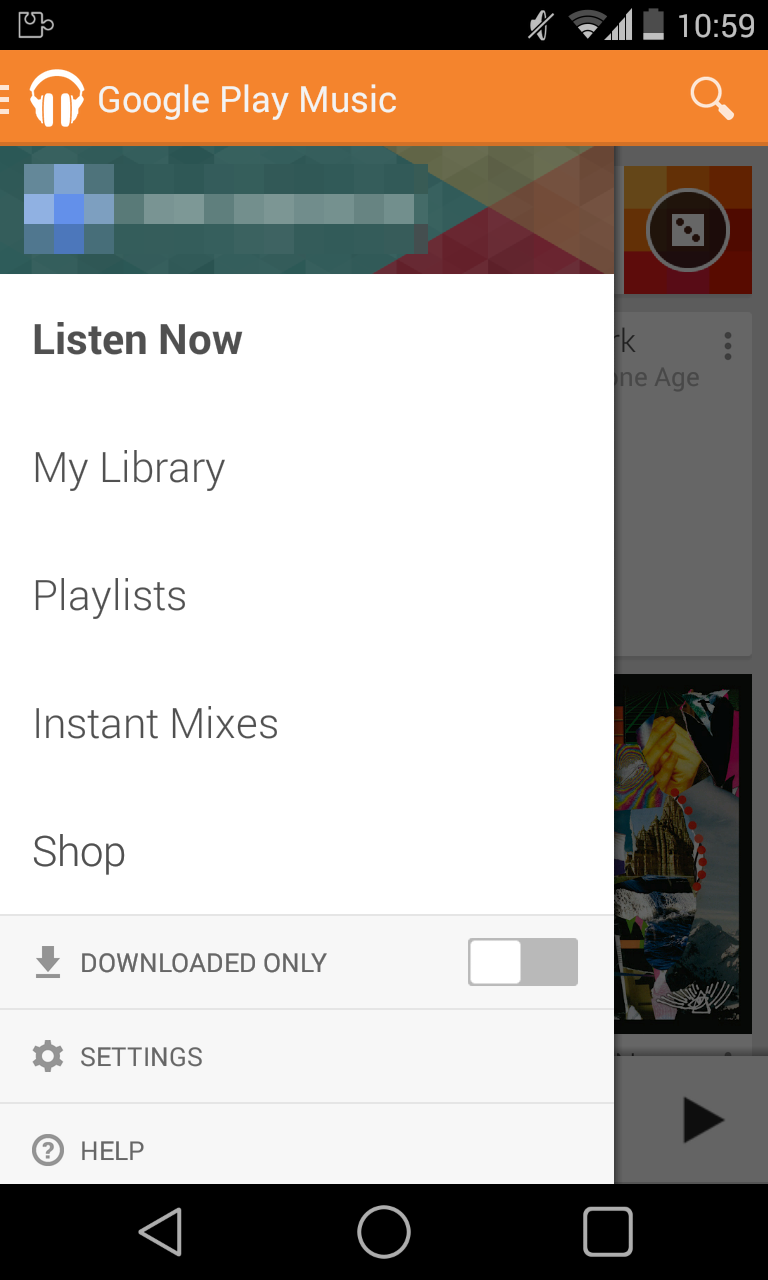Tap the play button in the mini player

[x=703, y=1120]
